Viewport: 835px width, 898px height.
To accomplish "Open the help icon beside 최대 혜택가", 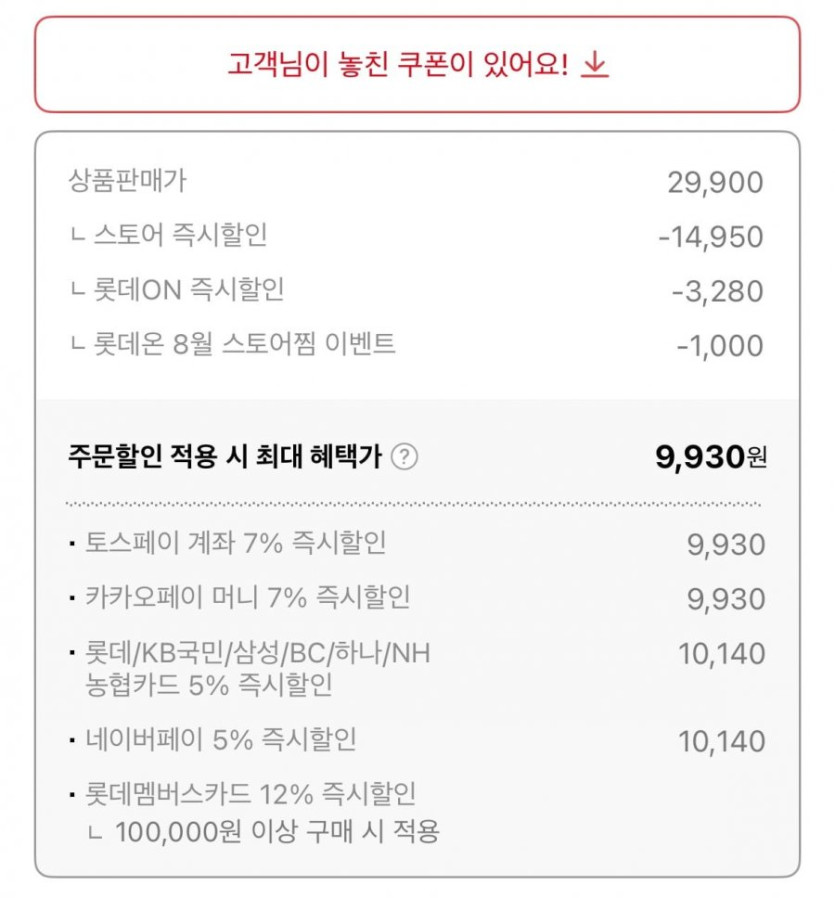I will click(404, 457).
